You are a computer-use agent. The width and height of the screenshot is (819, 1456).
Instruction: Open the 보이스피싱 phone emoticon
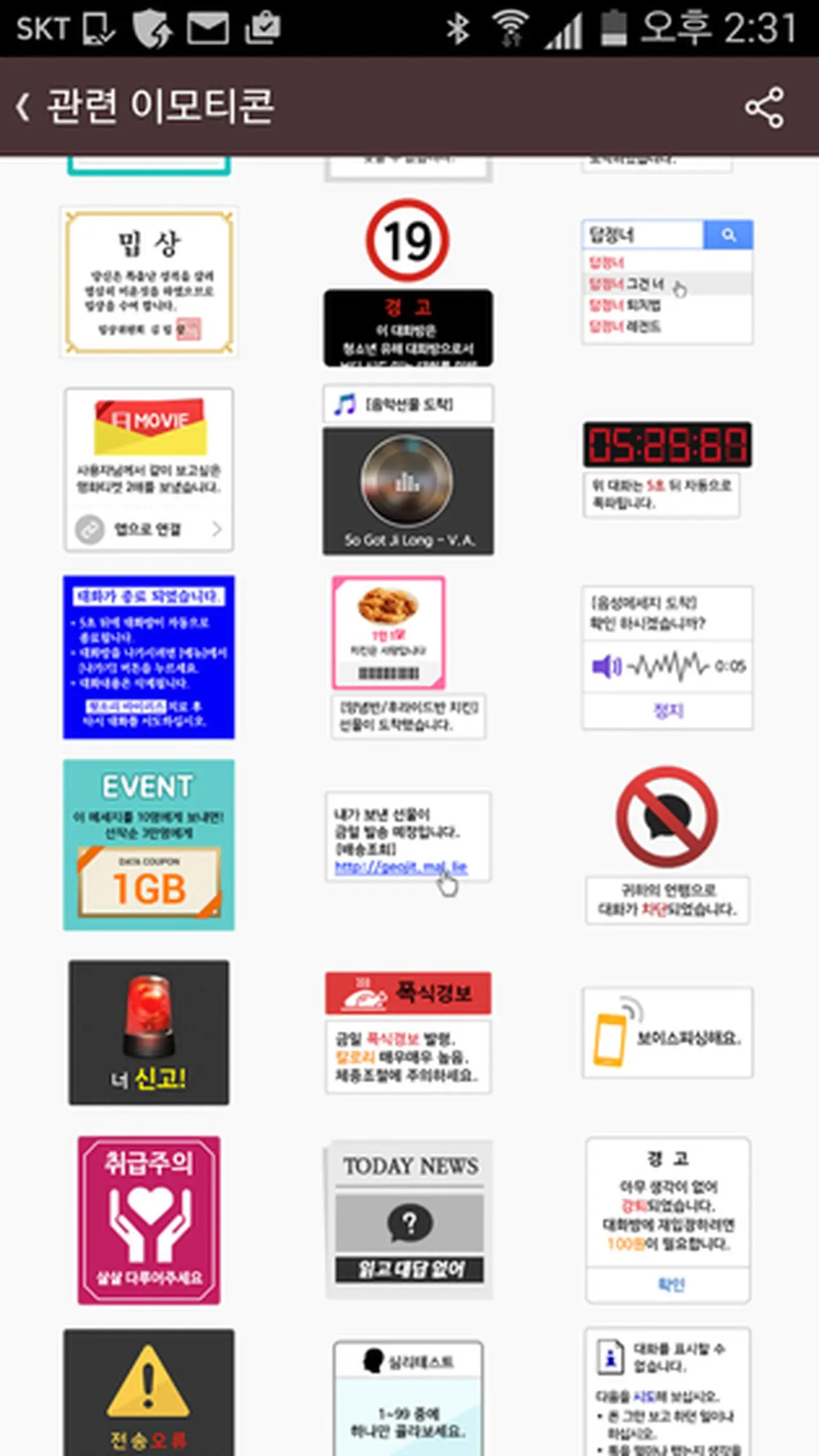pyautogui.click(x=667, y=1032)
